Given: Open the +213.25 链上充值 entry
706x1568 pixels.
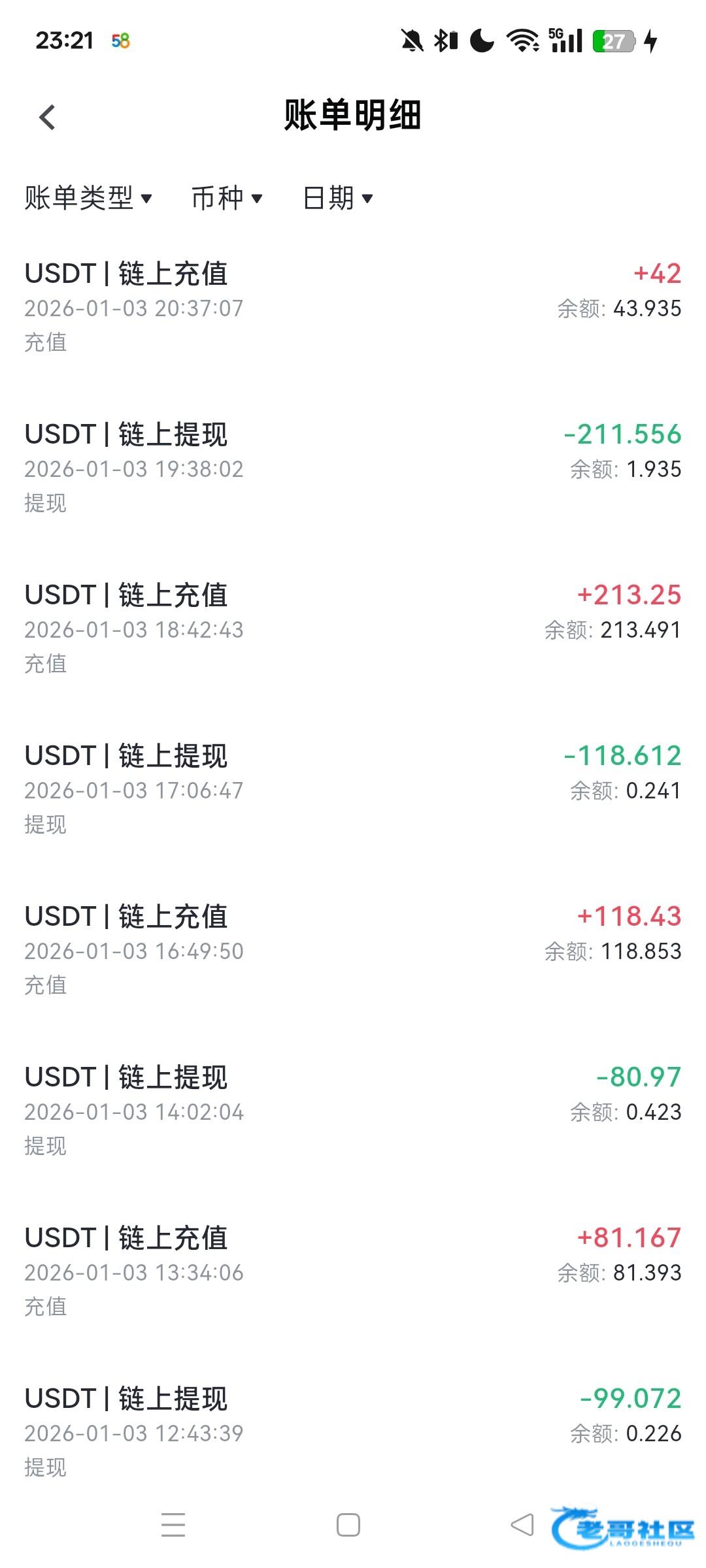Looking at the screenshot, I should pyautogui.click(x=353, y=629).
